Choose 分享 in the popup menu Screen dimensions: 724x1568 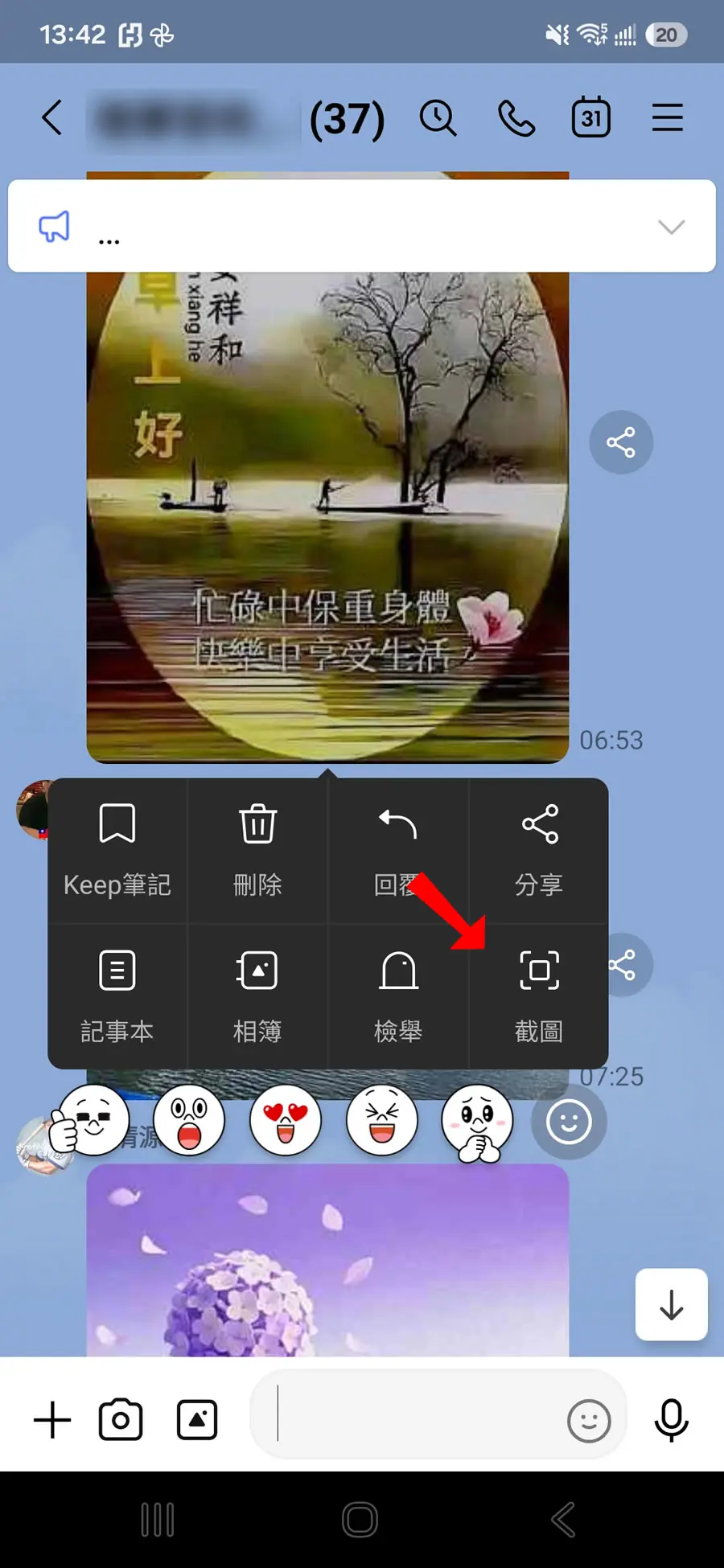coord(539,851)
